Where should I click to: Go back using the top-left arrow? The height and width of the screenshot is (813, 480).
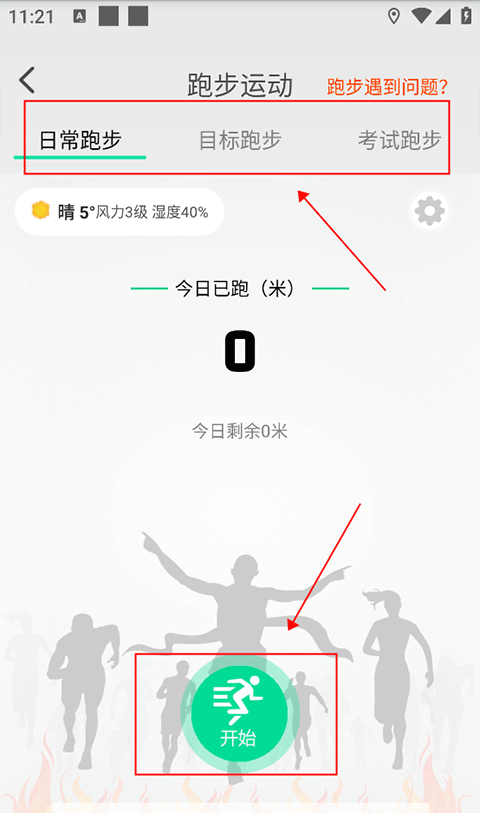point(27,80)
